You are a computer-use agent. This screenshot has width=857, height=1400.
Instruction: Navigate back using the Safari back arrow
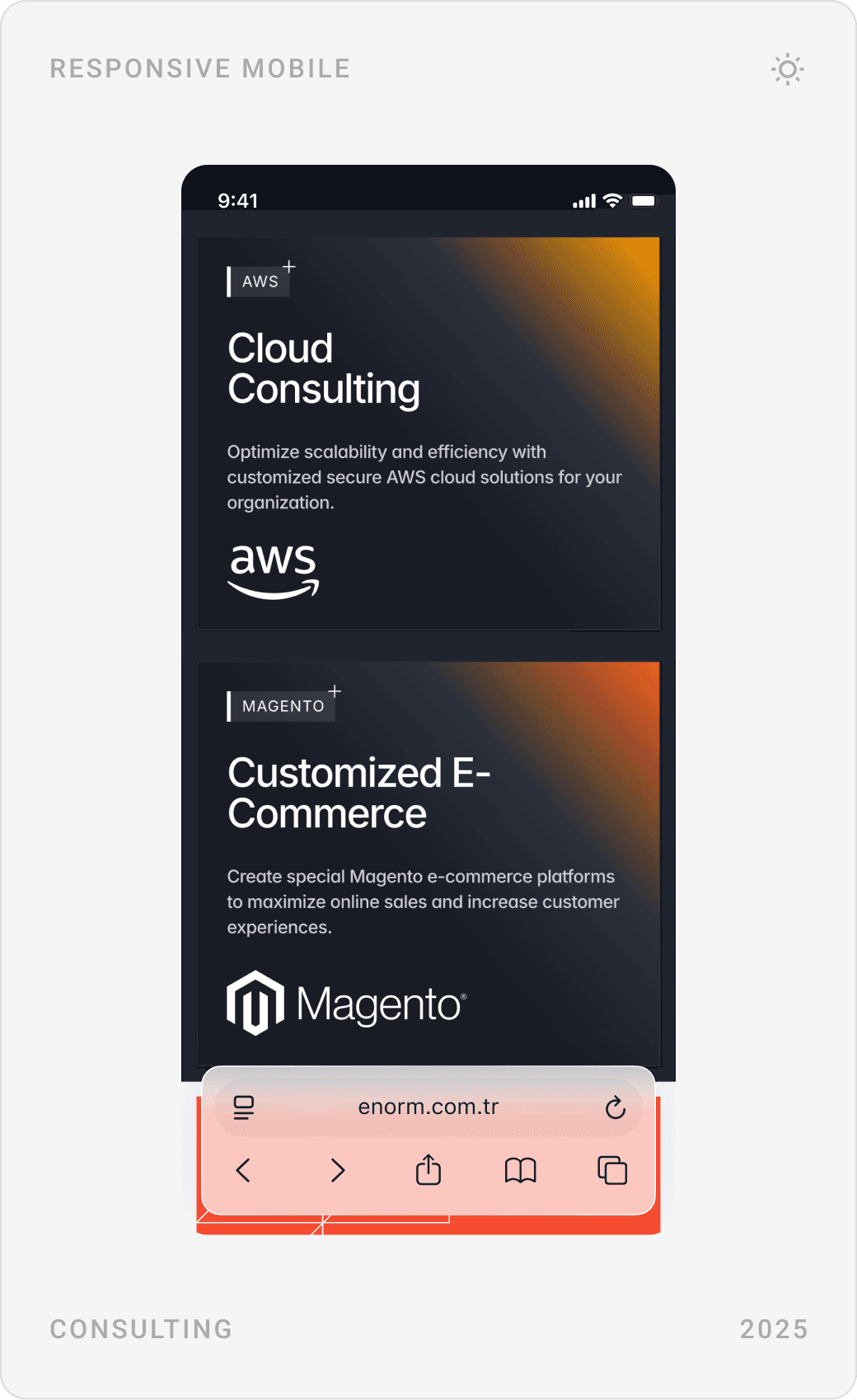[x=243, y=1171]
